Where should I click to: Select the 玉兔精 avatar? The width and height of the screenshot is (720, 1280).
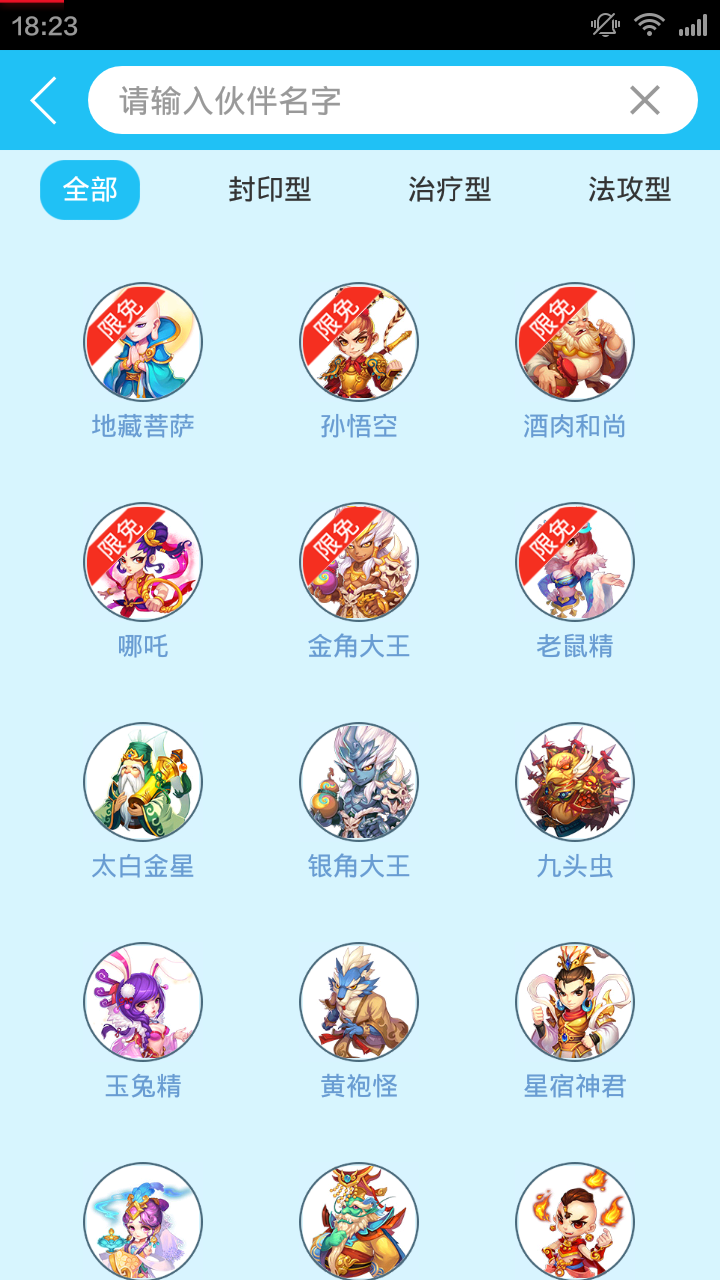coord(143,1002)
